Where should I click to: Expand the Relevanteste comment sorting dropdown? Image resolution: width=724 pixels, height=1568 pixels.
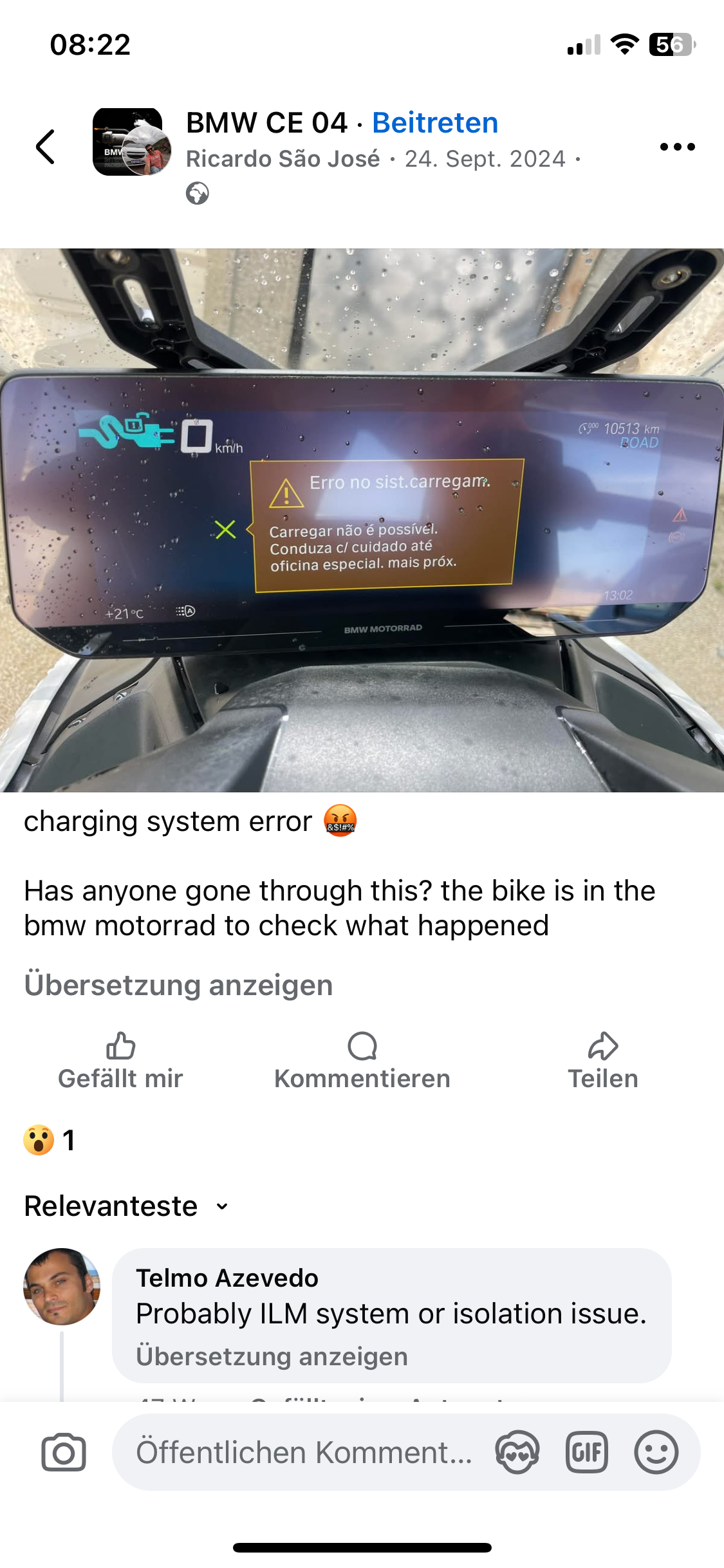(x=127, y=1206)
